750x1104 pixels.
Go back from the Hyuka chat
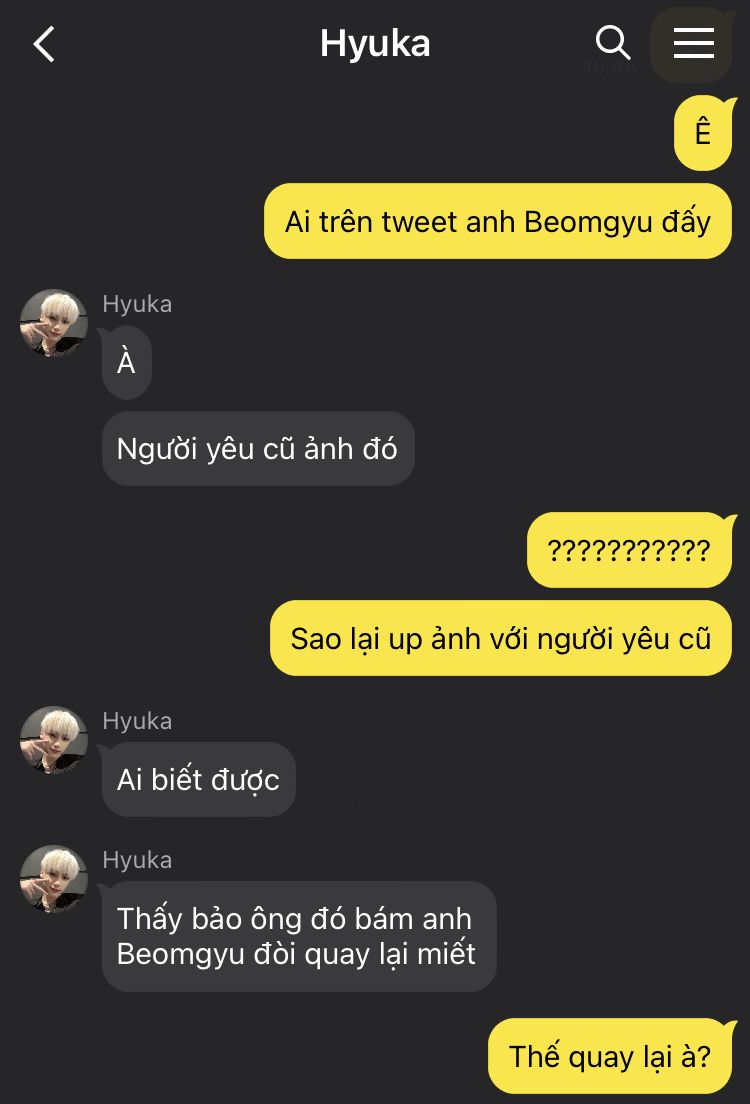tap(44, 44)
